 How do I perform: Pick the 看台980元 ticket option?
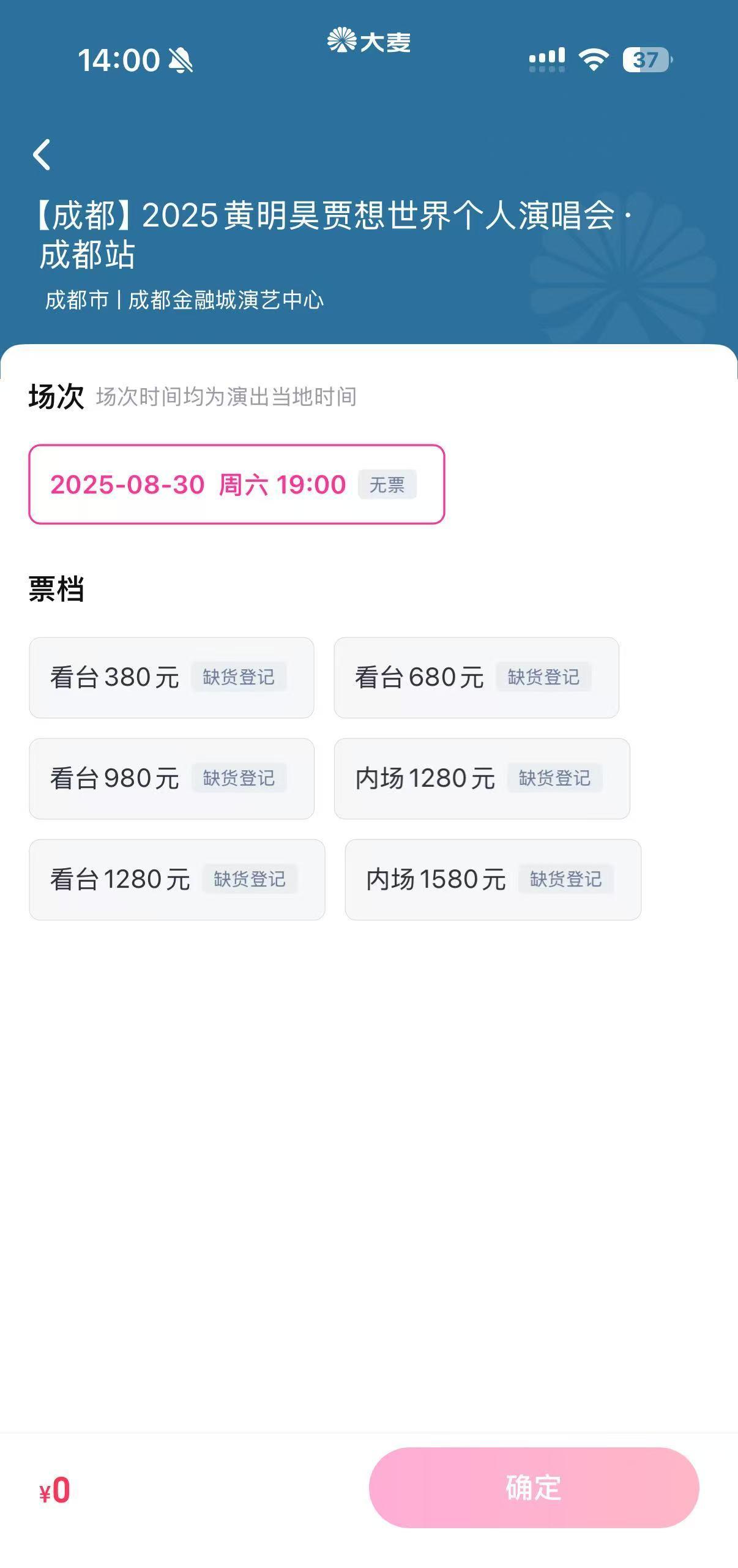[171, 779]
